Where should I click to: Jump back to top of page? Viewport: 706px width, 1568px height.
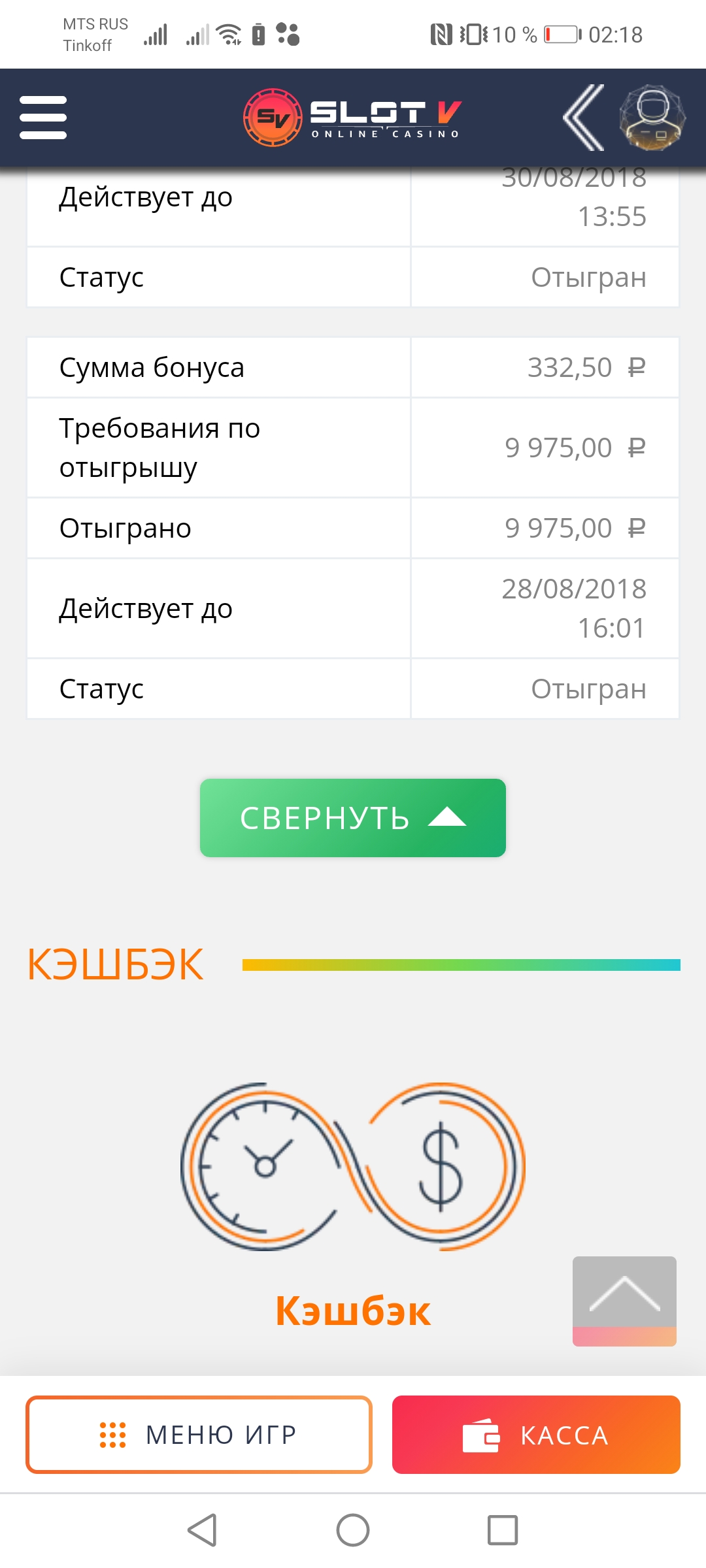(624, 1300)
